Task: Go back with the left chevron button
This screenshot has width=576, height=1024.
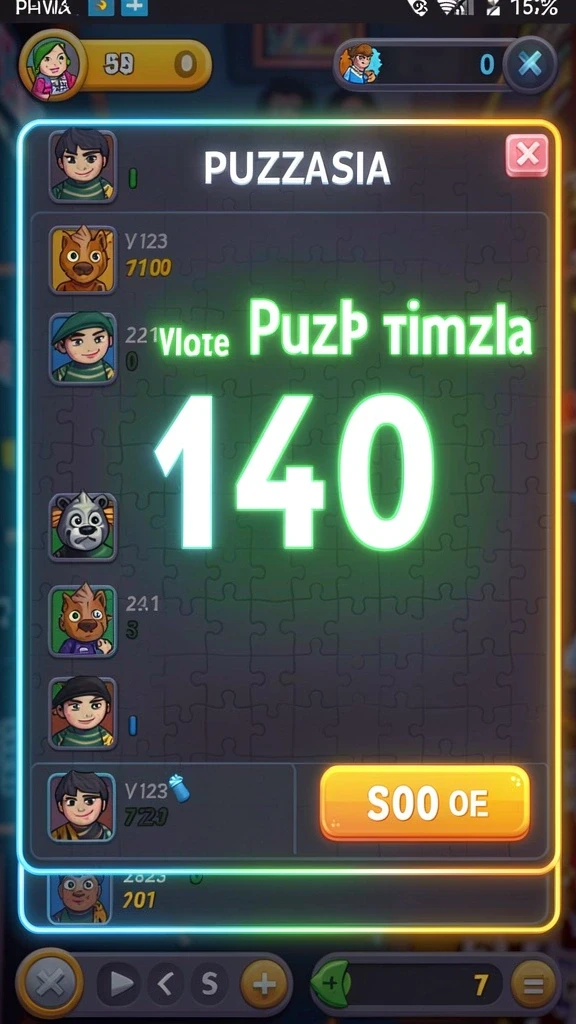Action: pos(165,984)
